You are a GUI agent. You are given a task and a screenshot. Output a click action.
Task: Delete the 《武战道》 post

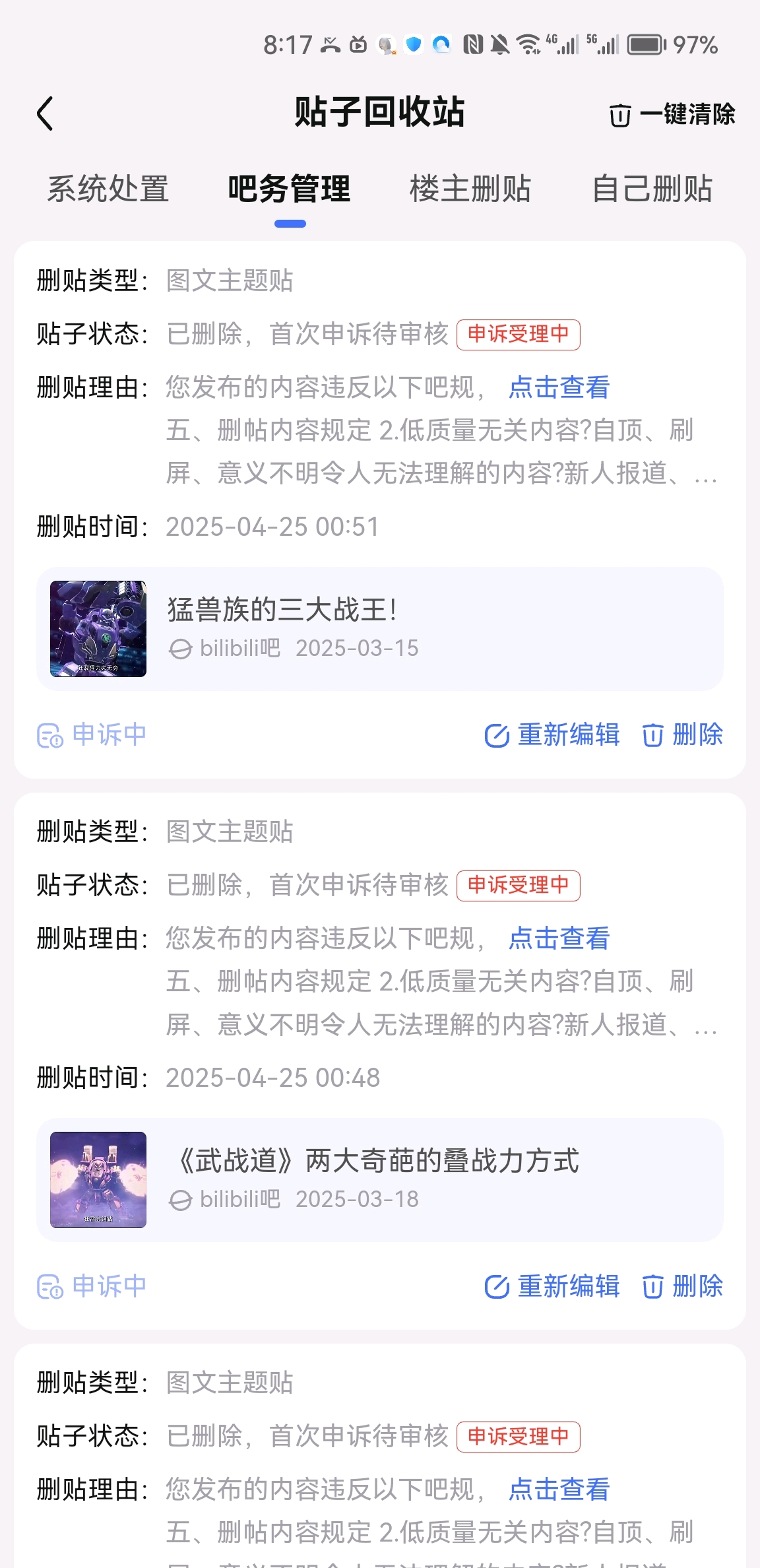click(683, 1286)
